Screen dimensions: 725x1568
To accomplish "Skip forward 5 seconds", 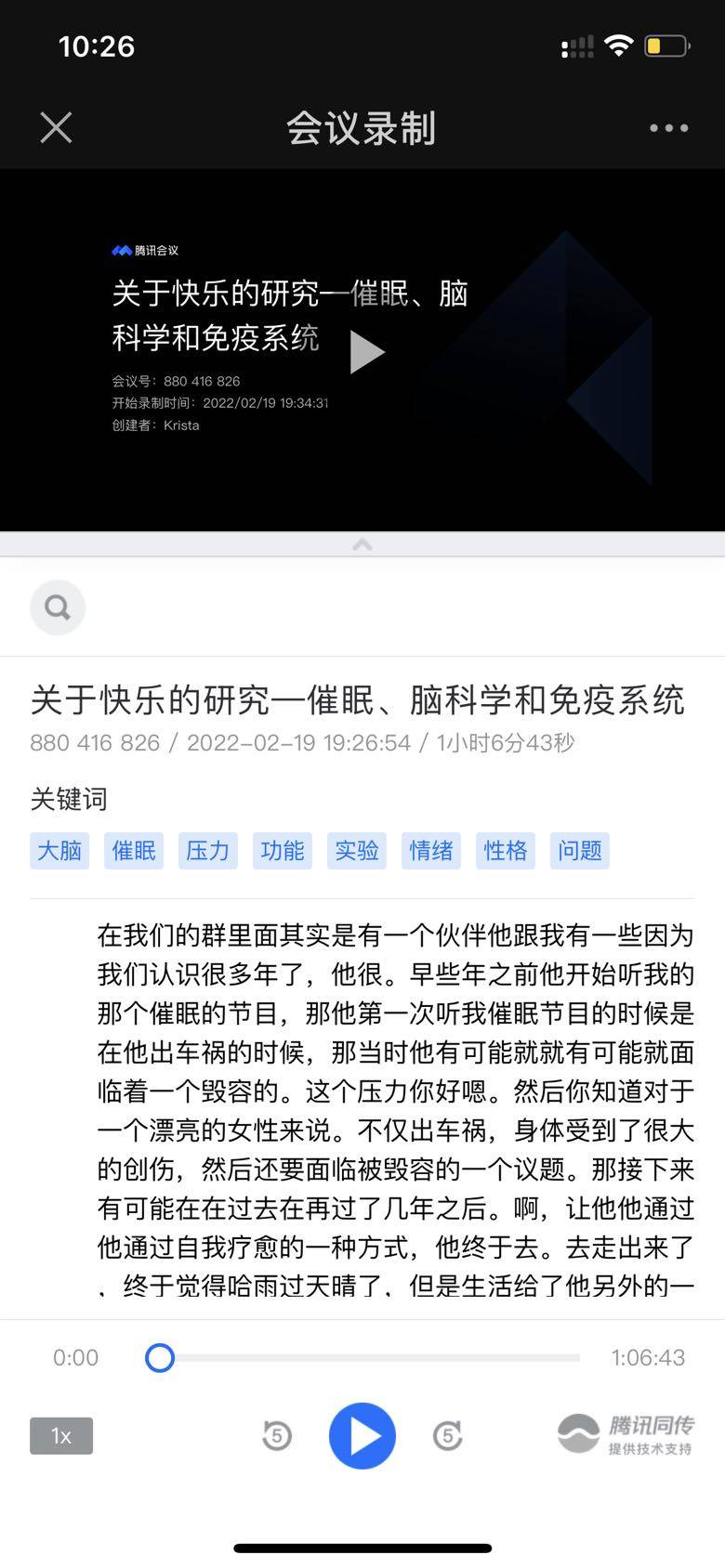I will coord(447,1435).
